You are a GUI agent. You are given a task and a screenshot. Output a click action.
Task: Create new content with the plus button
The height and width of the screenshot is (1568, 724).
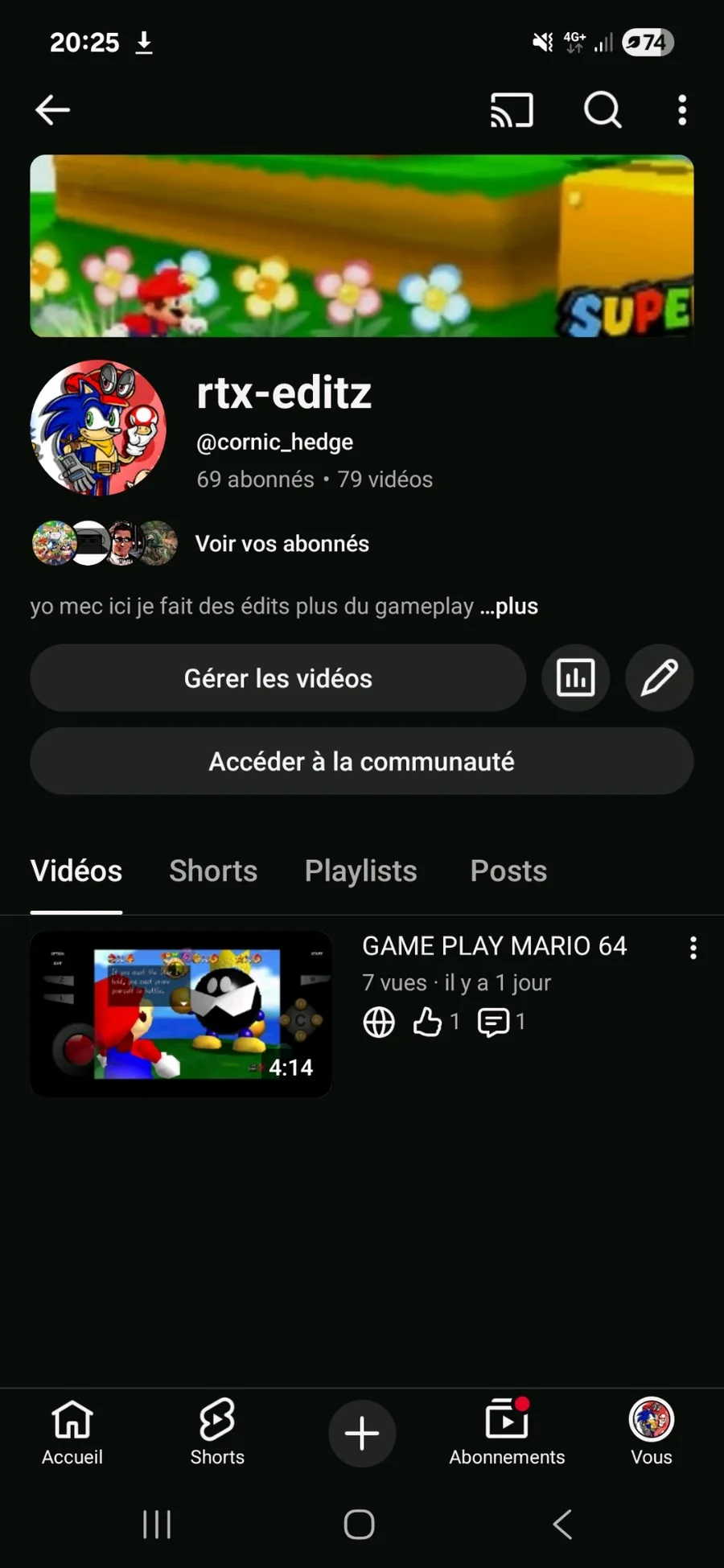[x=362, y=1434]
